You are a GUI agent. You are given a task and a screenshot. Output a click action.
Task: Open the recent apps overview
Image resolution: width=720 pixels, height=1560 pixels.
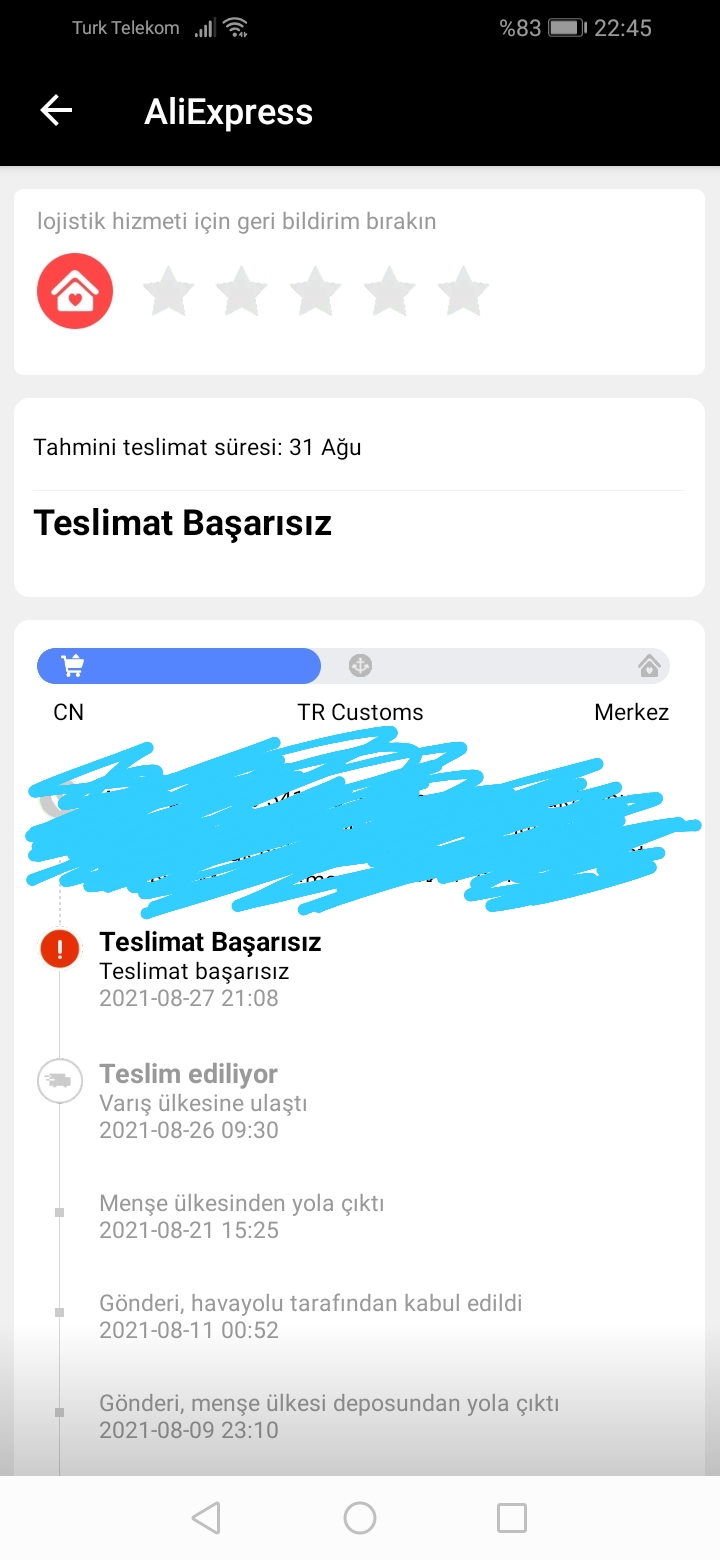[x=512, y=1518]
